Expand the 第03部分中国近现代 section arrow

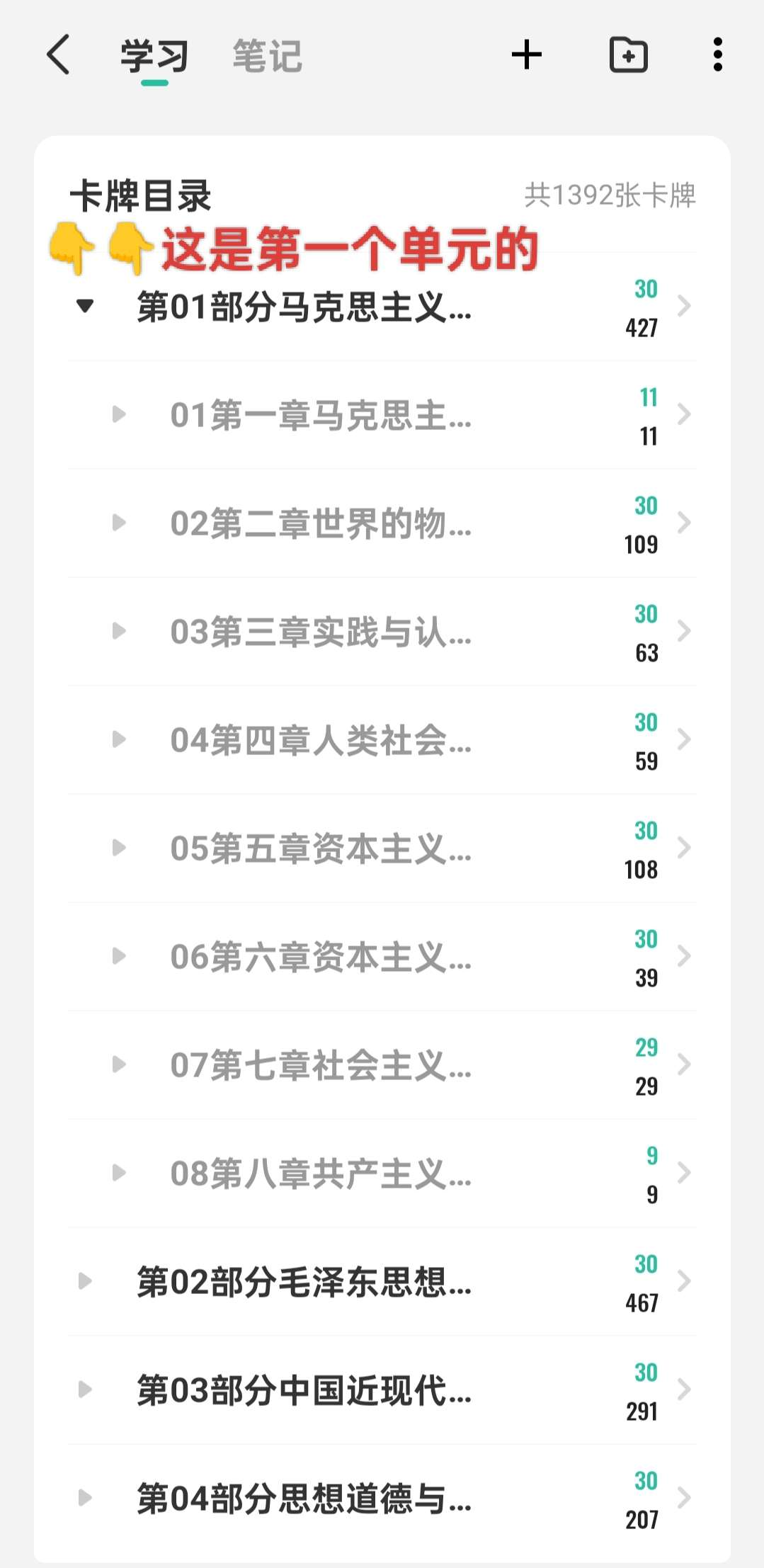click(x=85, y=1390)
